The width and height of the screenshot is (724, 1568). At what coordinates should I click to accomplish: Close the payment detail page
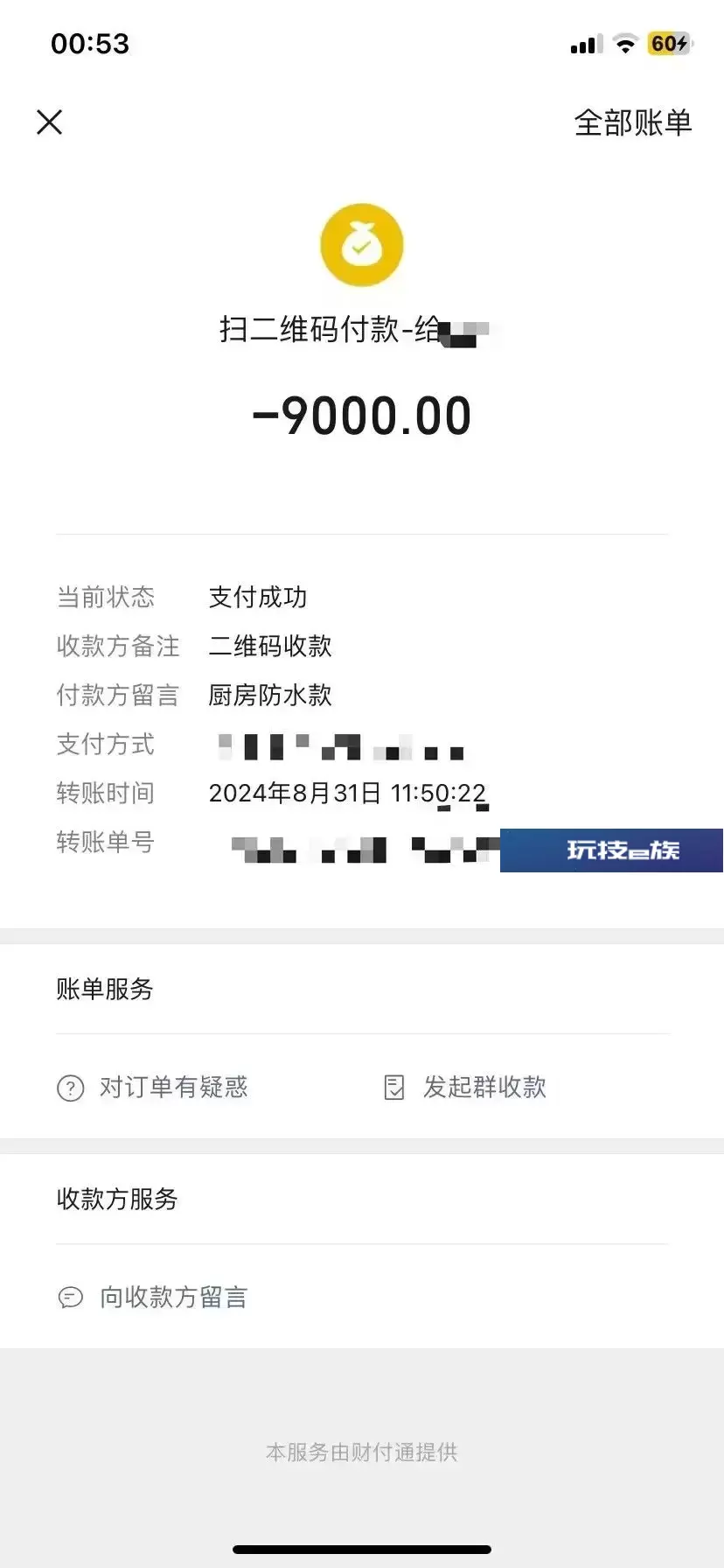(50, 122)
